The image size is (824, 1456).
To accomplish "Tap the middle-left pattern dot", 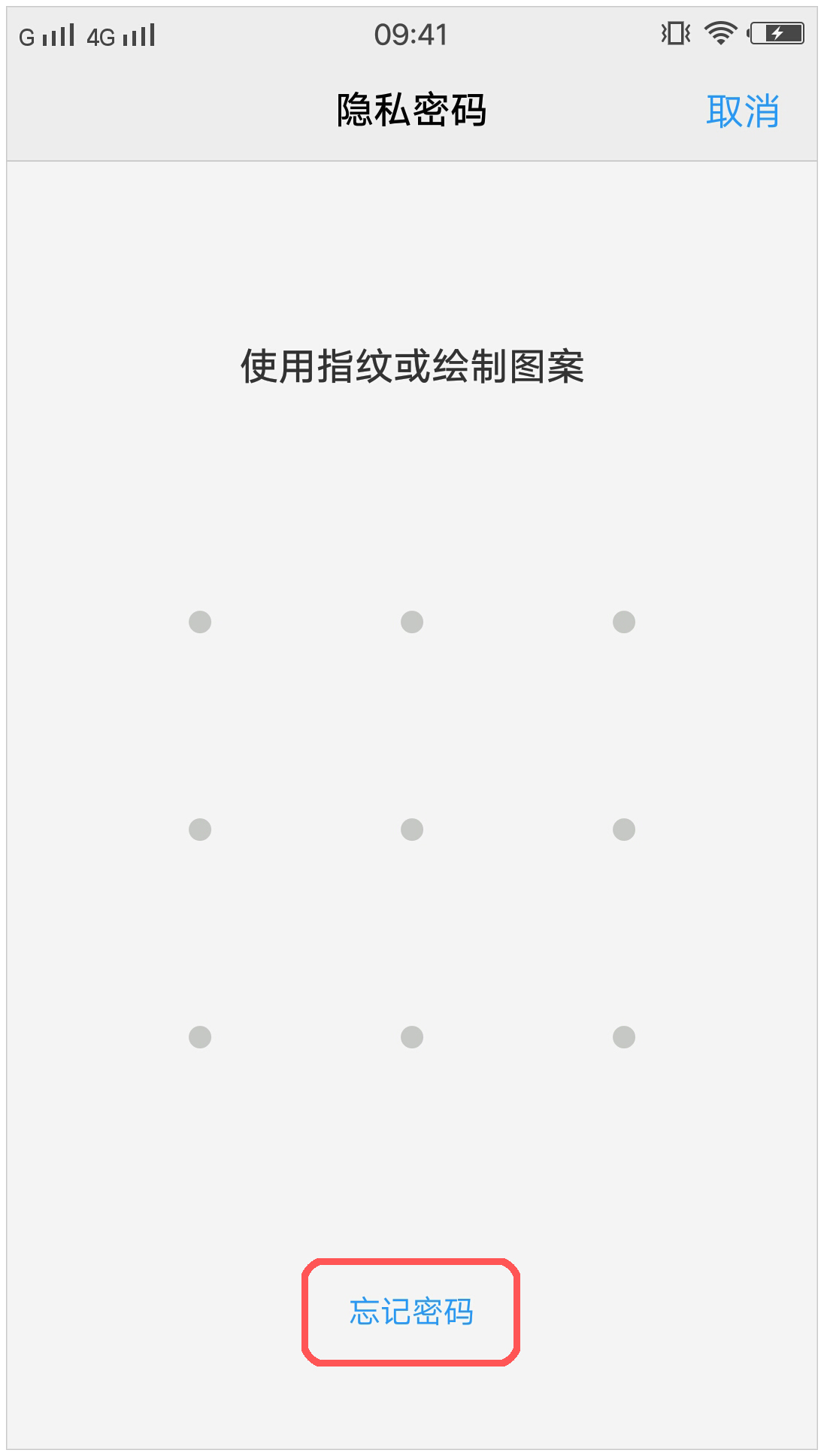I will pyautogui.click(x=200, y=830).
